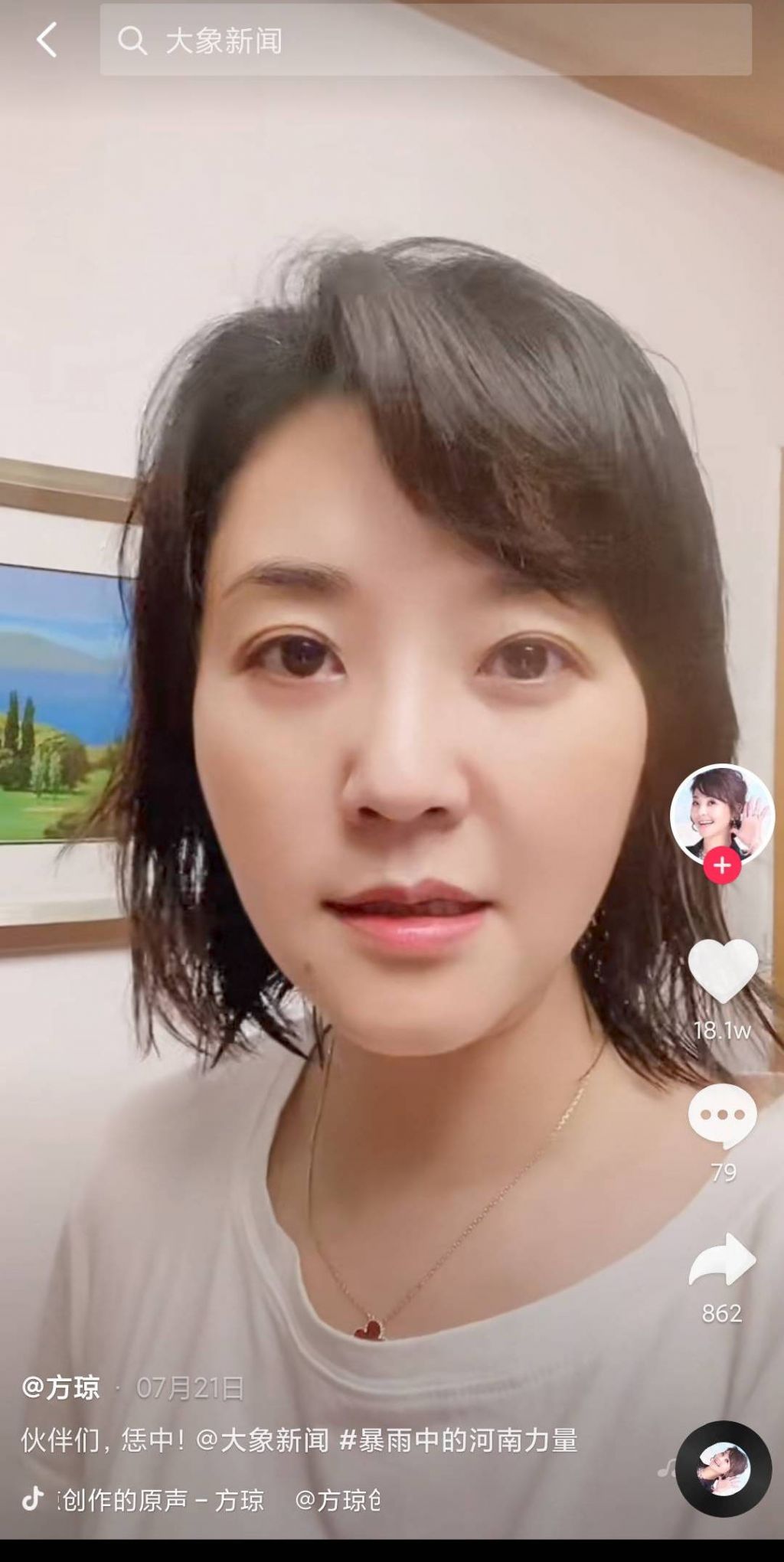Open the 大象新闻 search box
Image resolution: width=784 pixels, height=1562 pixels.
click(426, 40)
